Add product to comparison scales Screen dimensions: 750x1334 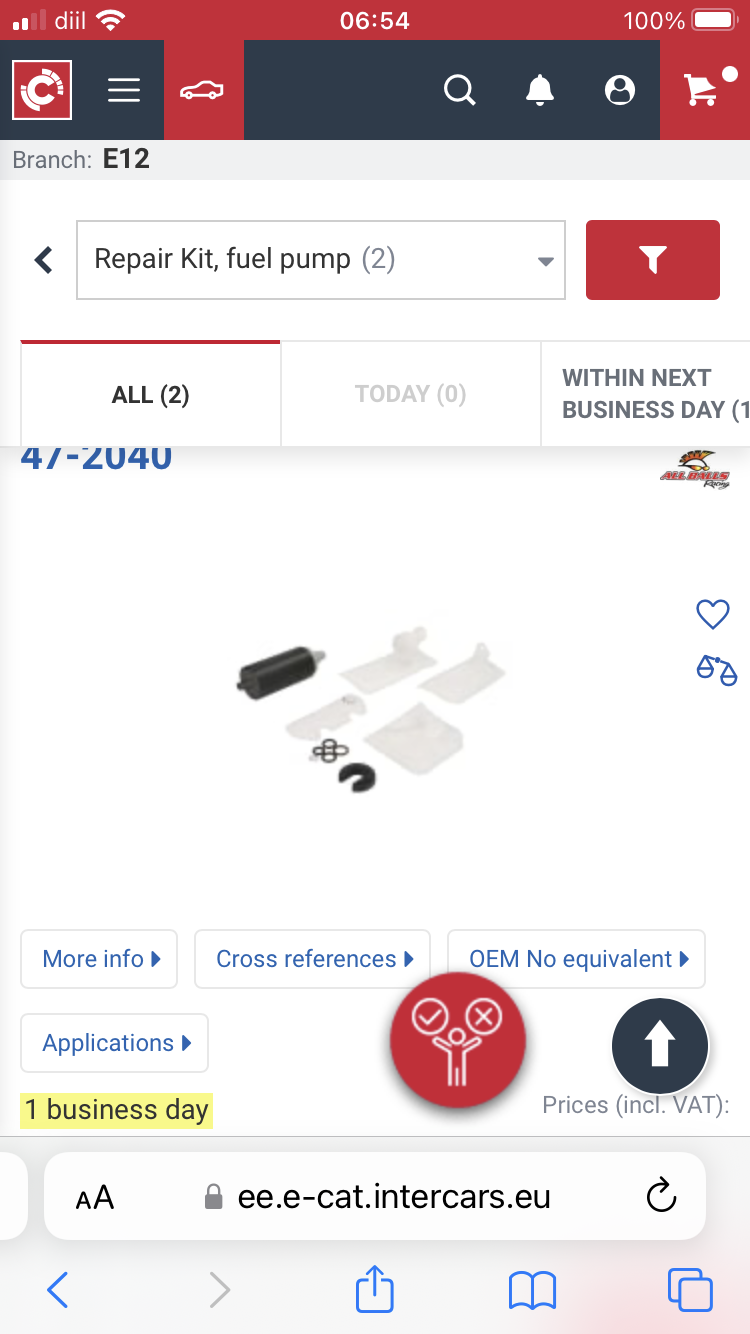715,669
